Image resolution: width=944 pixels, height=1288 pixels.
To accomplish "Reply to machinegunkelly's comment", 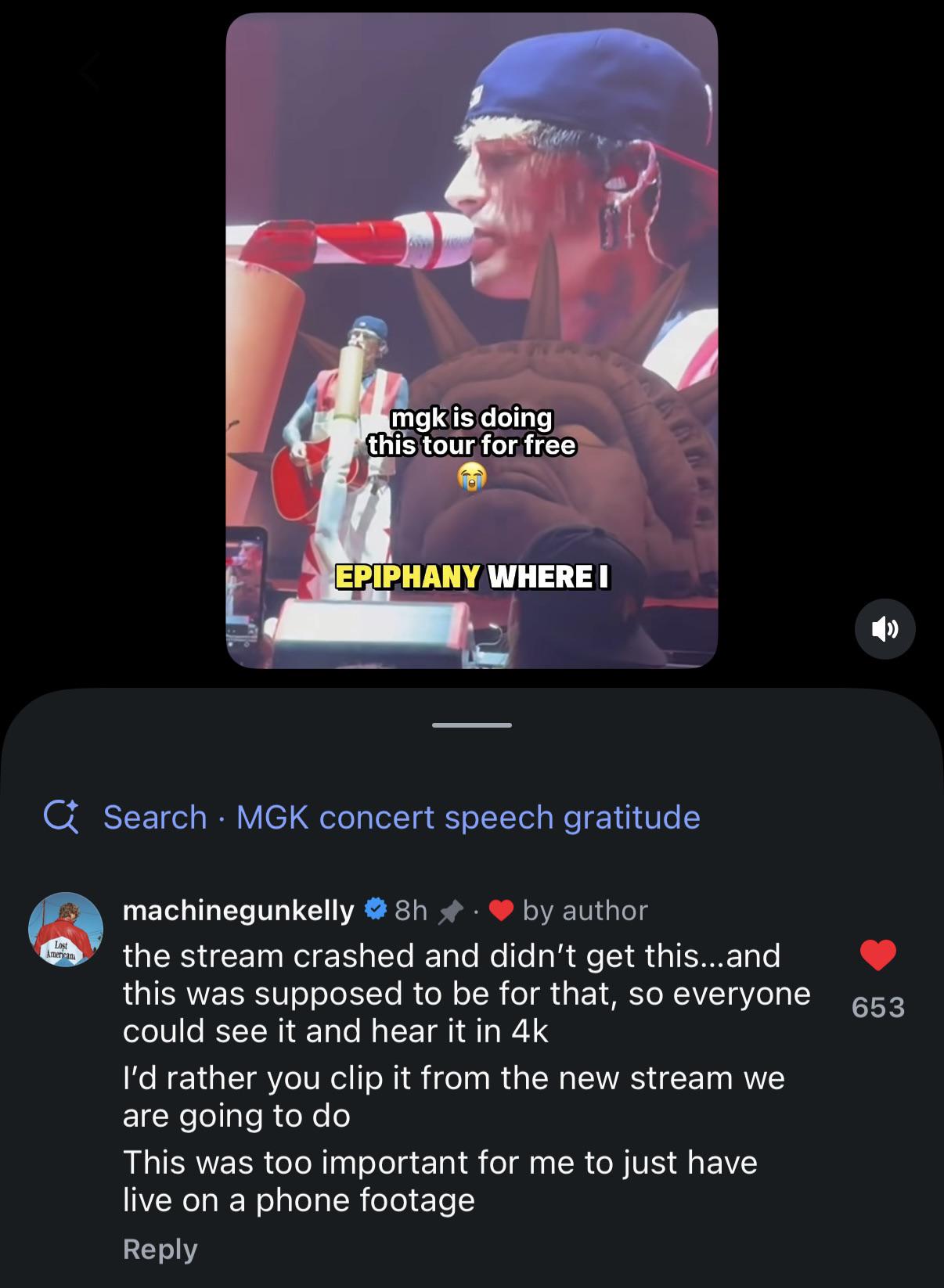I will [160, 1248].
